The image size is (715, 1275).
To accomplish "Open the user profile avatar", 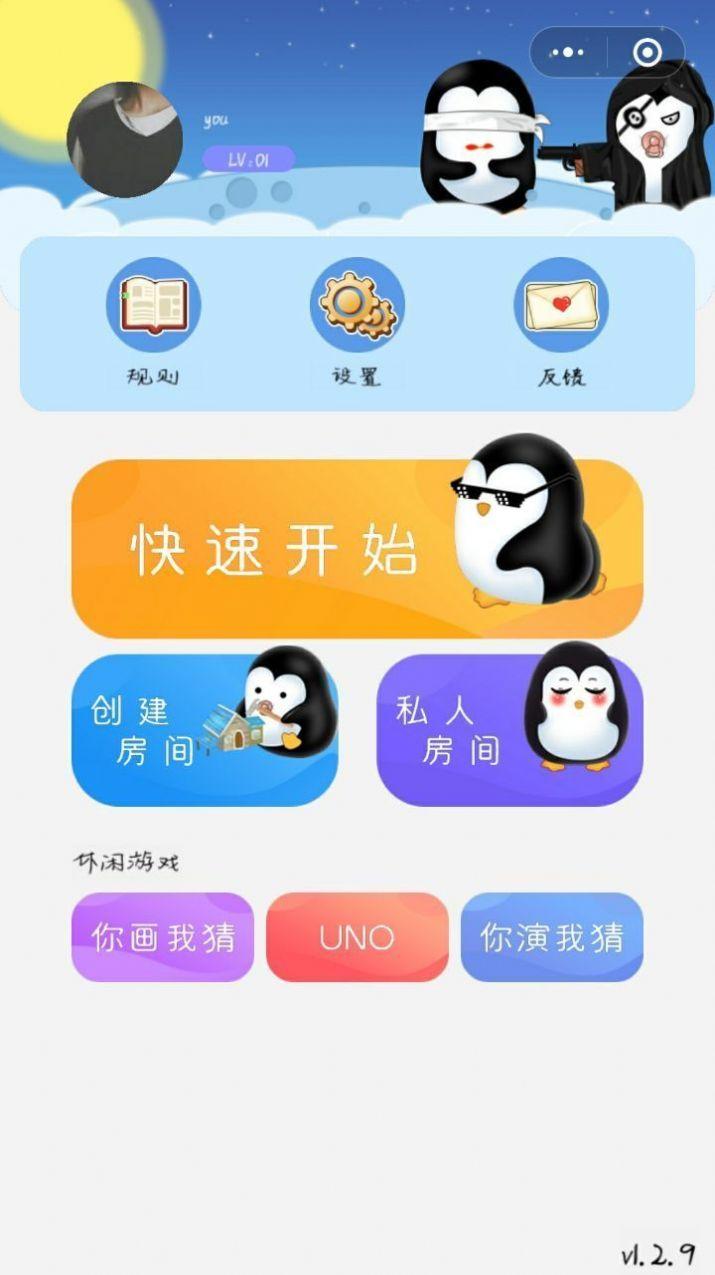I will click(125, 140).
